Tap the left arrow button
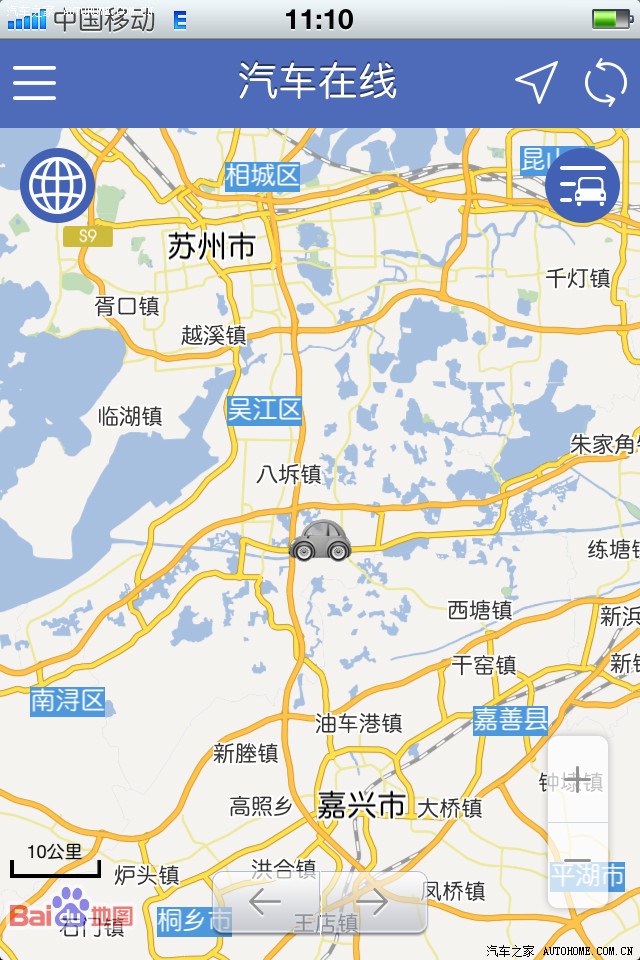640x960 pixels. [266, 902]
